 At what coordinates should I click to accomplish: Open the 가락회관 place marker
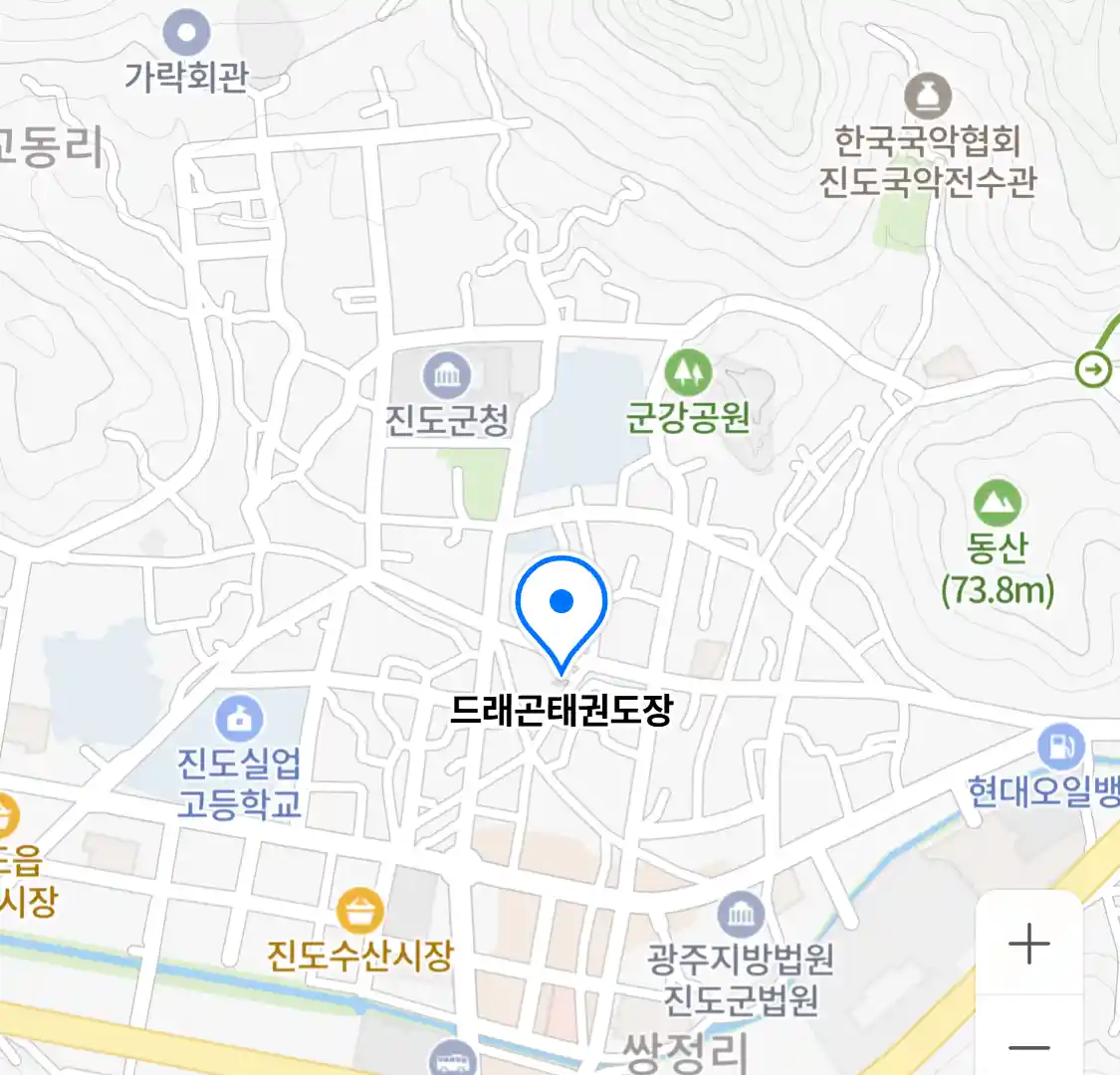pos(186,33)
